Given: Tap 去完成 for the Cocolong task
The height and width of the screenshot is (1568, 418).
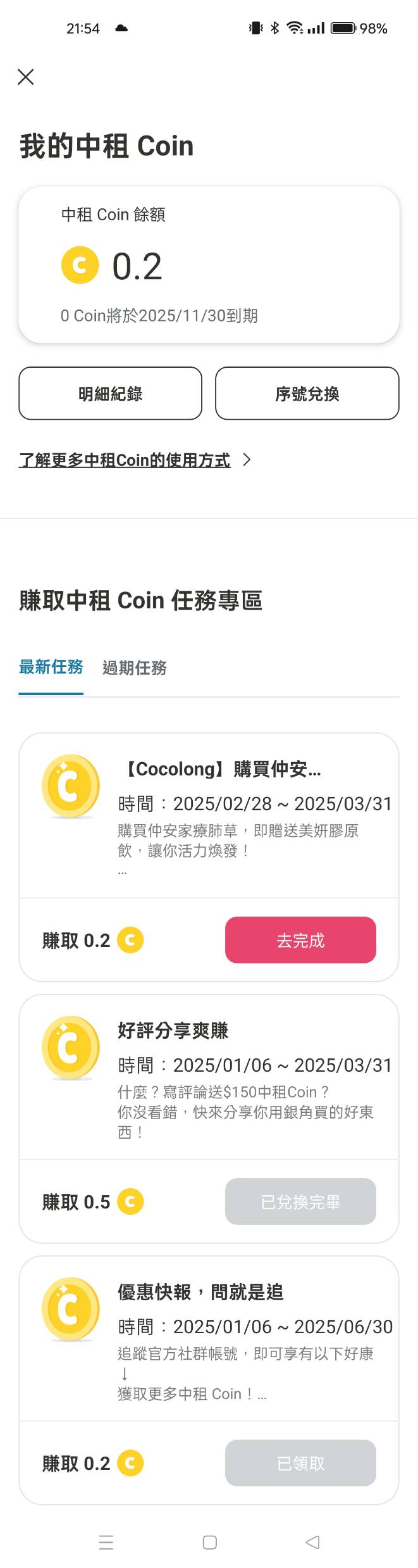Looking at the screenshot, I should [x=300, y=940].
